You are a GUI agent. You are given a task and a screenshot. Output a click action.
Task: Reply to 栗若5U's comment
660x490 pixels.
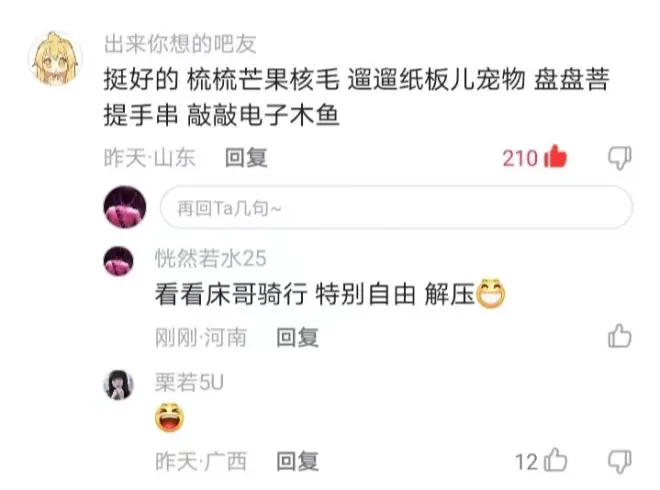pos(297,462)
